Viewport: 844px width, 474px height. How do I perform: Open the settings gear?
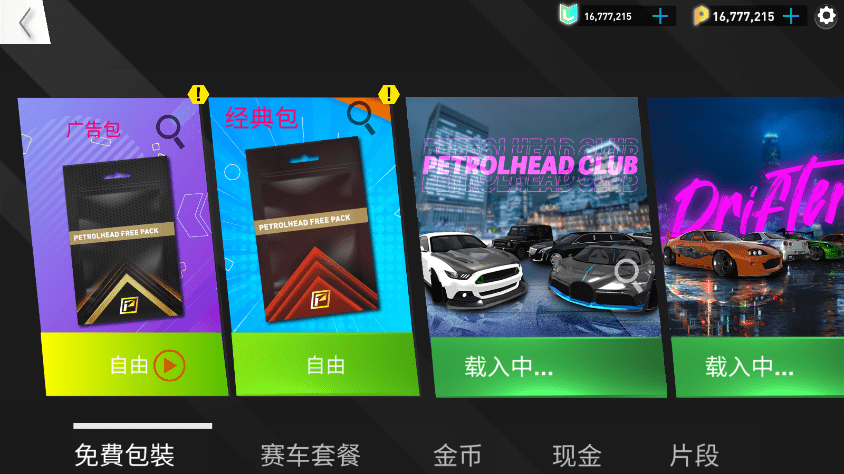click(826, 16)
